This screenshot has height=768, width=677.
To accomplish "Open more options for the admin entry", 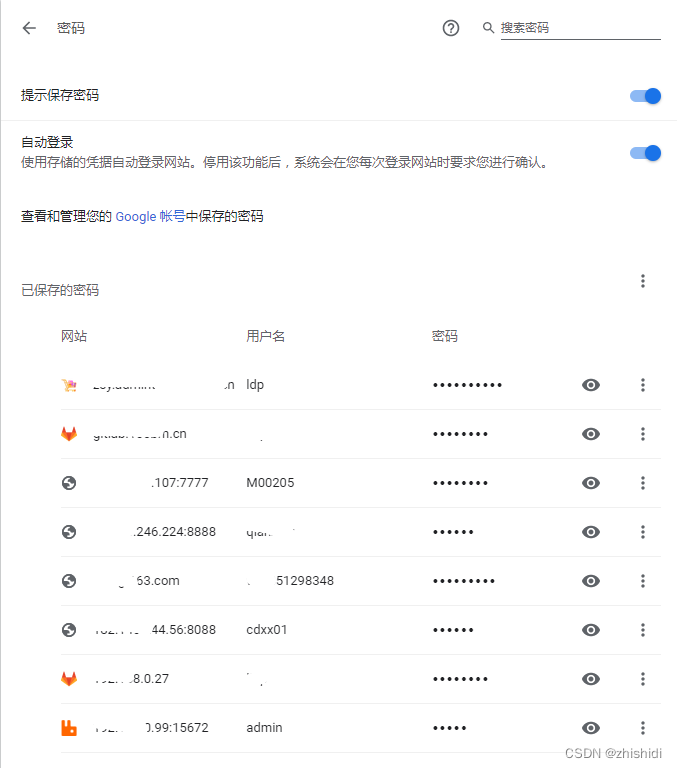I will point(643,728).
